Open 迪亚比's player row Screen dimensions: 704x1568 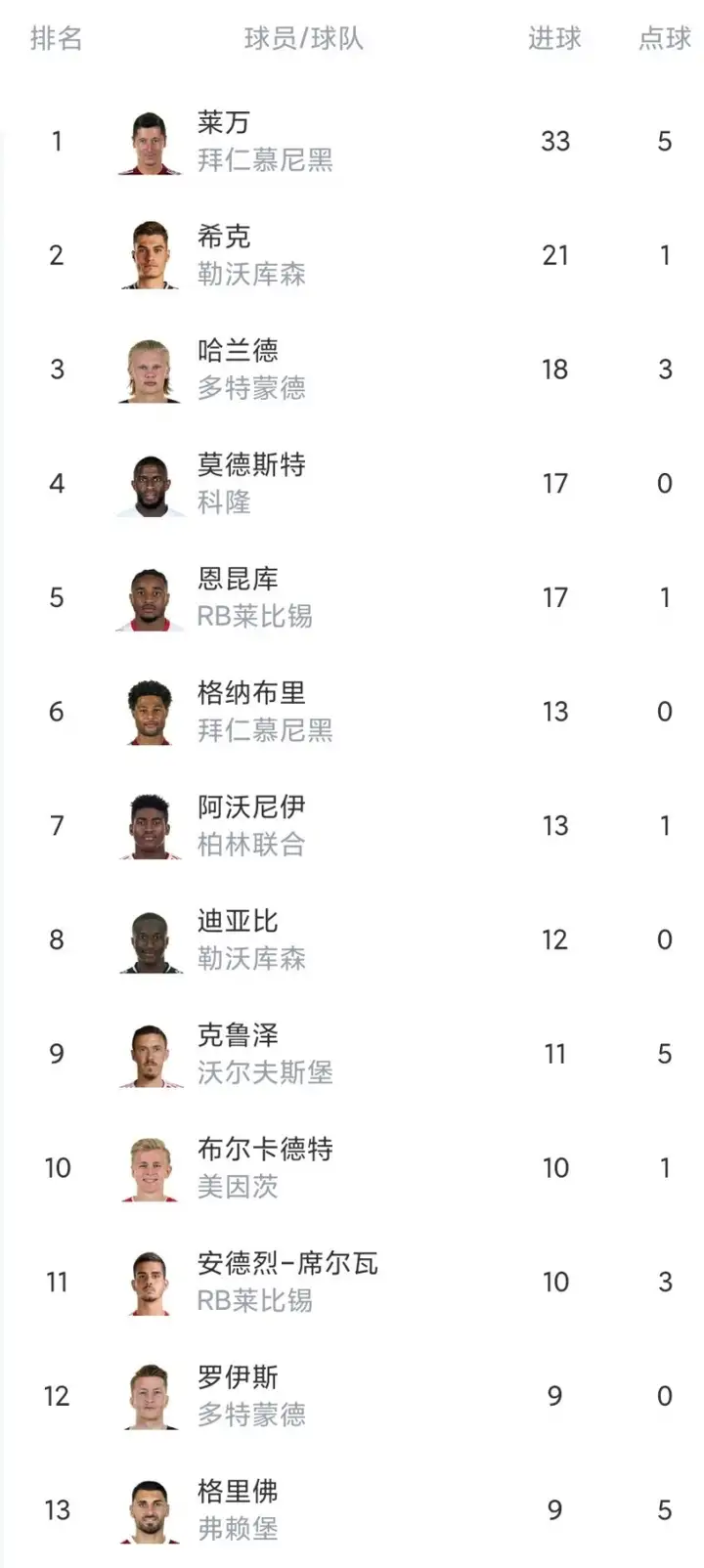pyautogui.click(x=238, y=921)
